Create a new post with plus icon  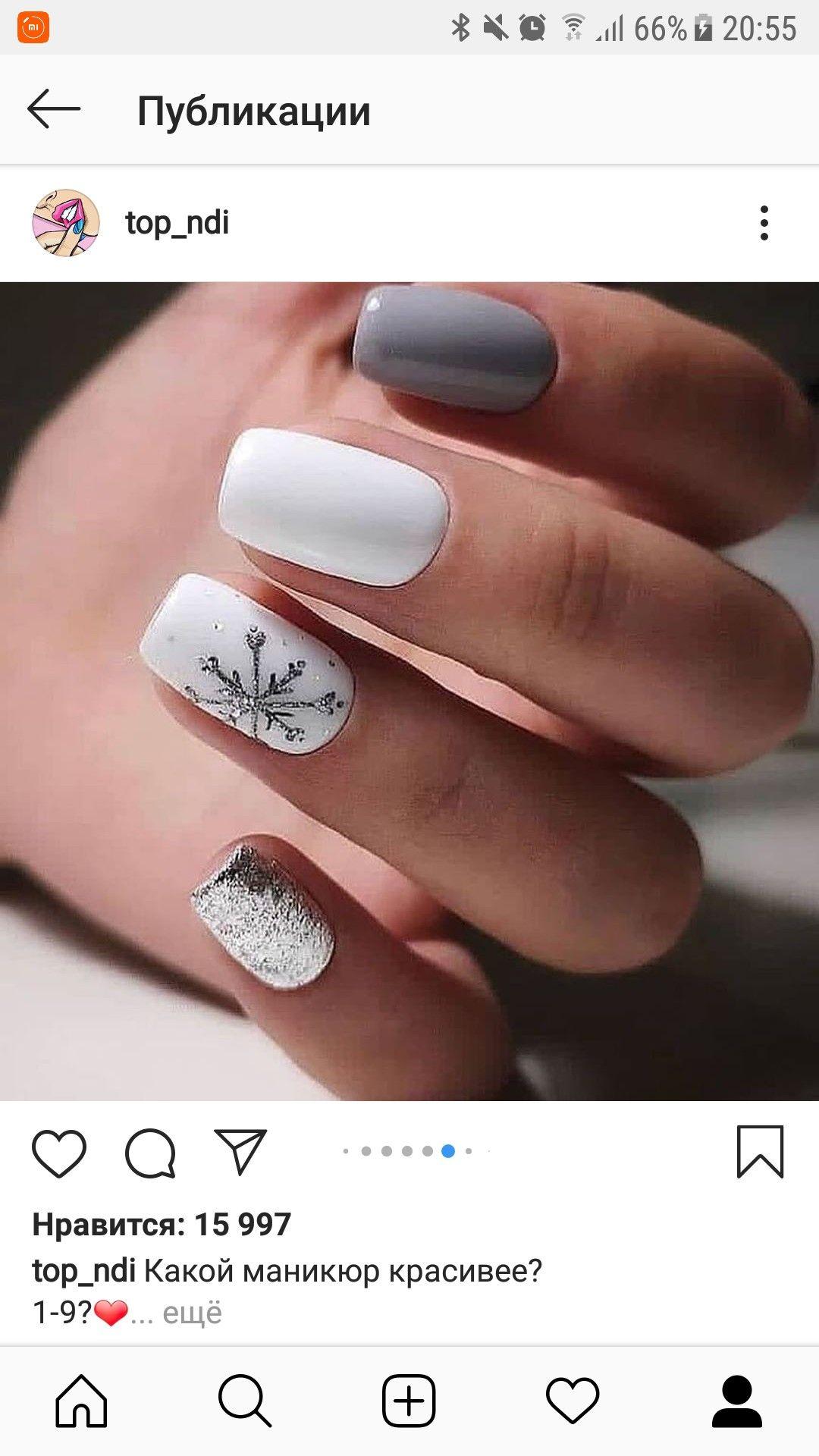coord(409,1400)
